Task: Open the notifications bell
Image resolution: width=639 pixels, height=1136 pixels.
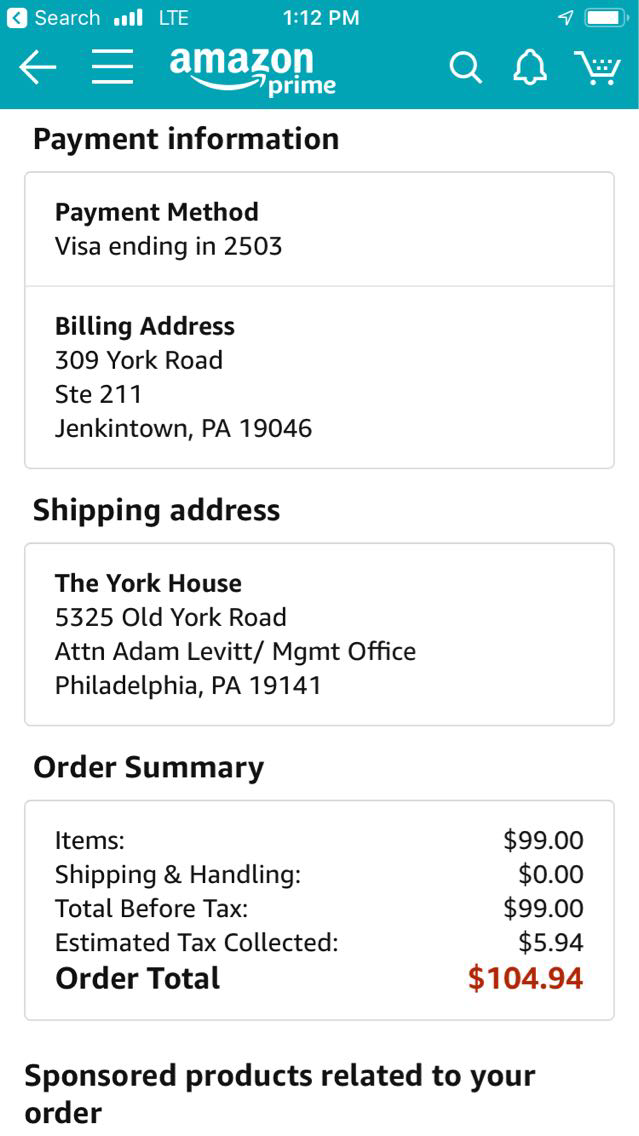Action: (530, 68)
